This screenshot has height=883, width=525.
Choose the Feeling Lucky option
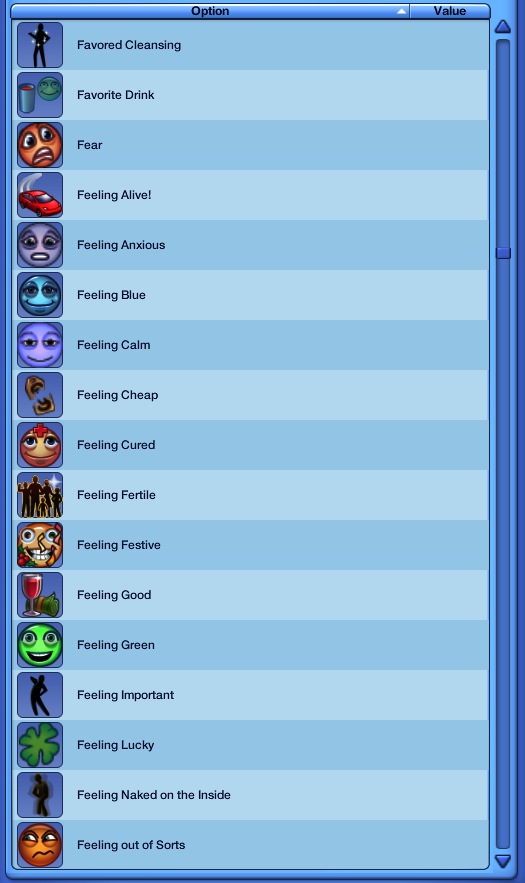click(250, 745)
